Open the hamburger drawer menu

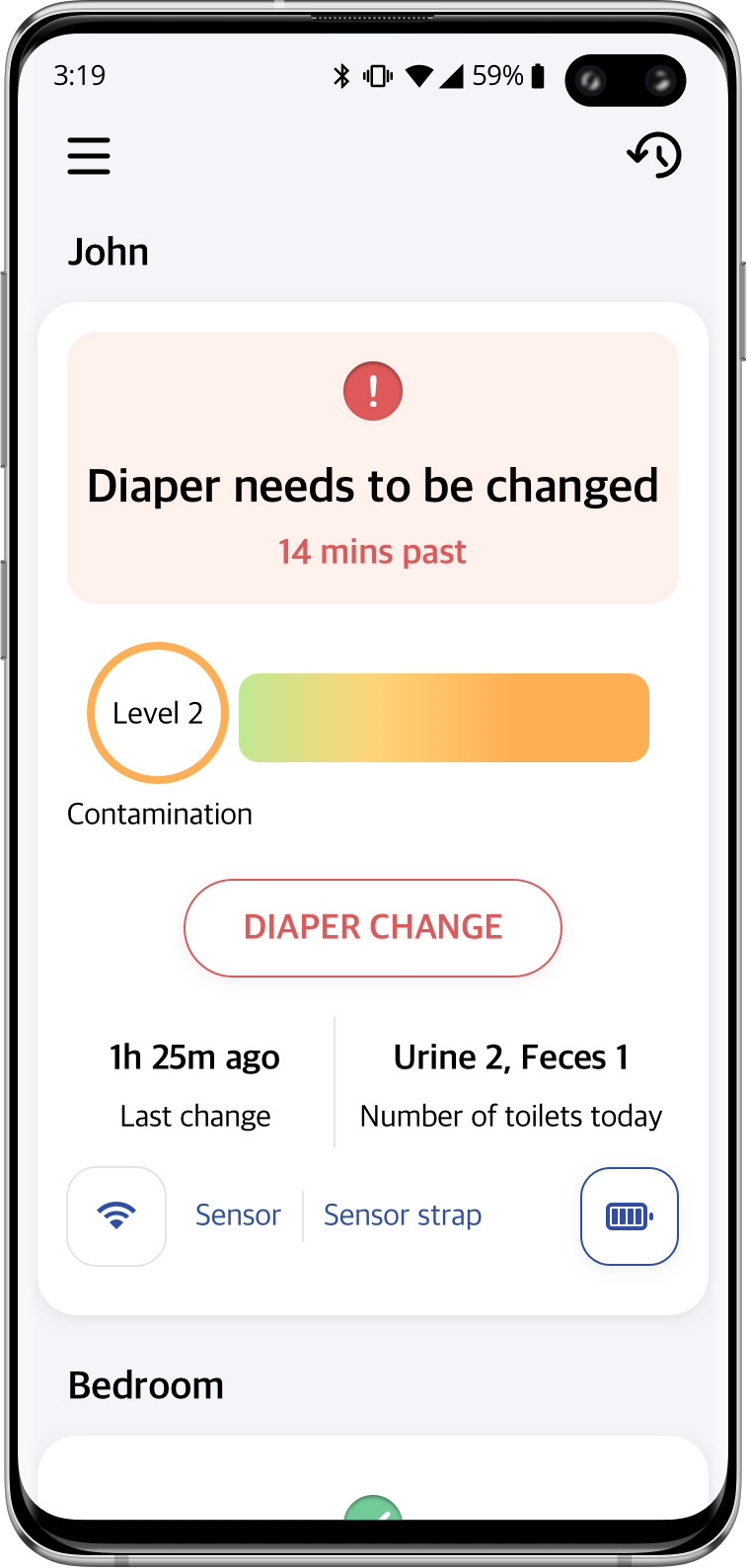point(89,156)
